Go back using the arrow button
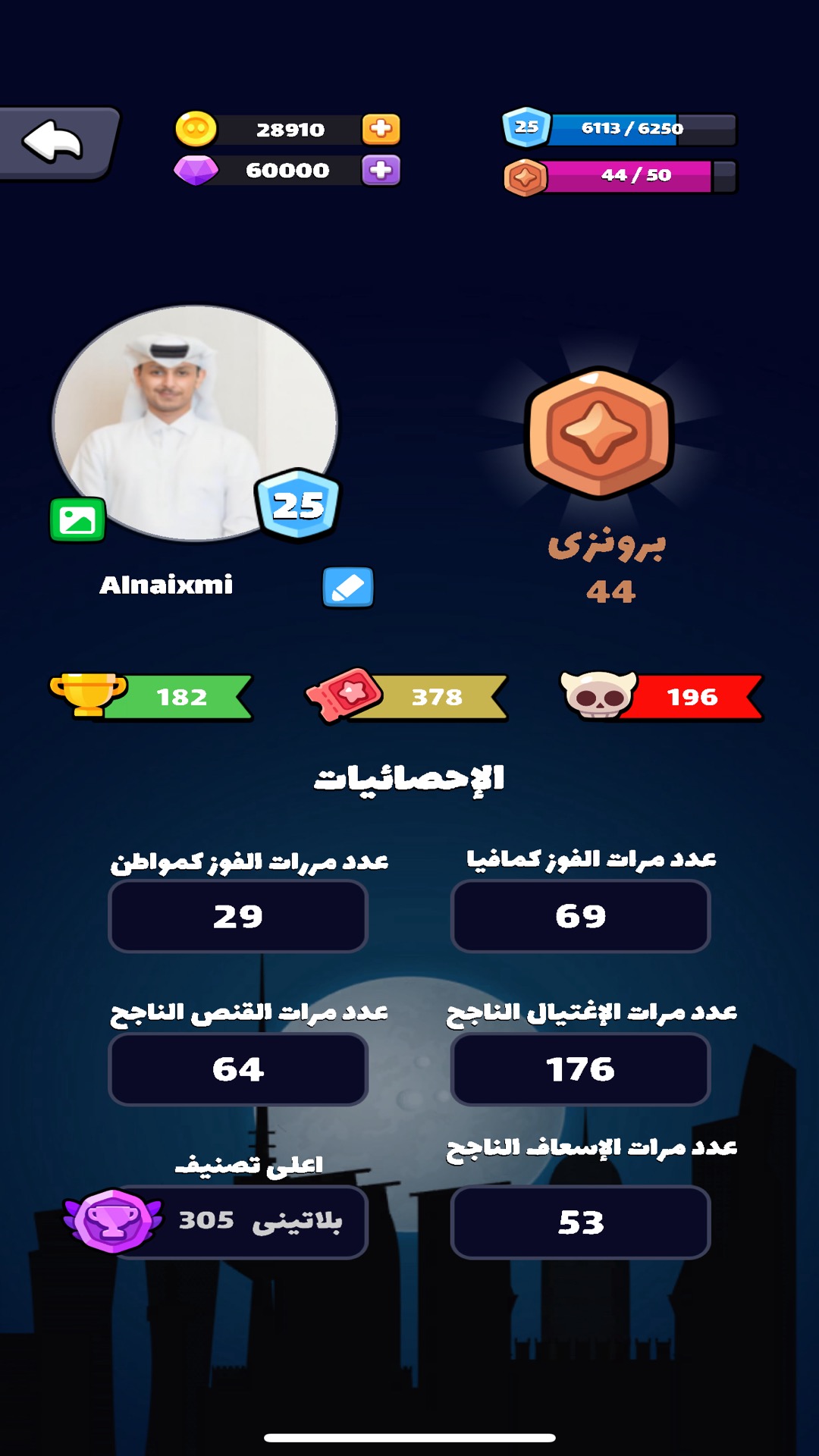 (x=55, y=142)
